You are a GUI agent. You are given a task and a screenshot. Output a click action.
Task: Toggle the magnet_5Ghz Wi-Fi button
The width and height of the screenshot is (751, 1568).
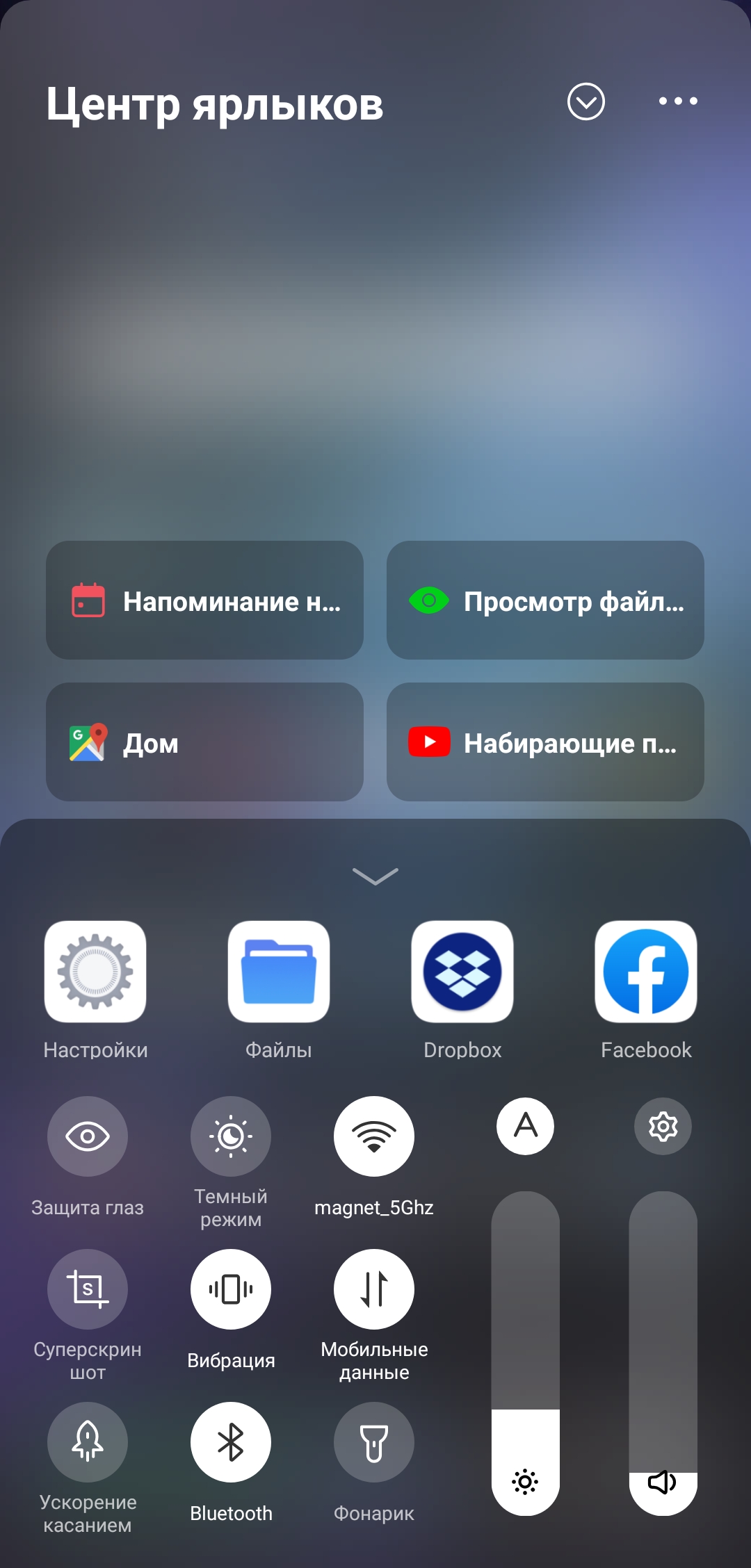click(374, 1136)
